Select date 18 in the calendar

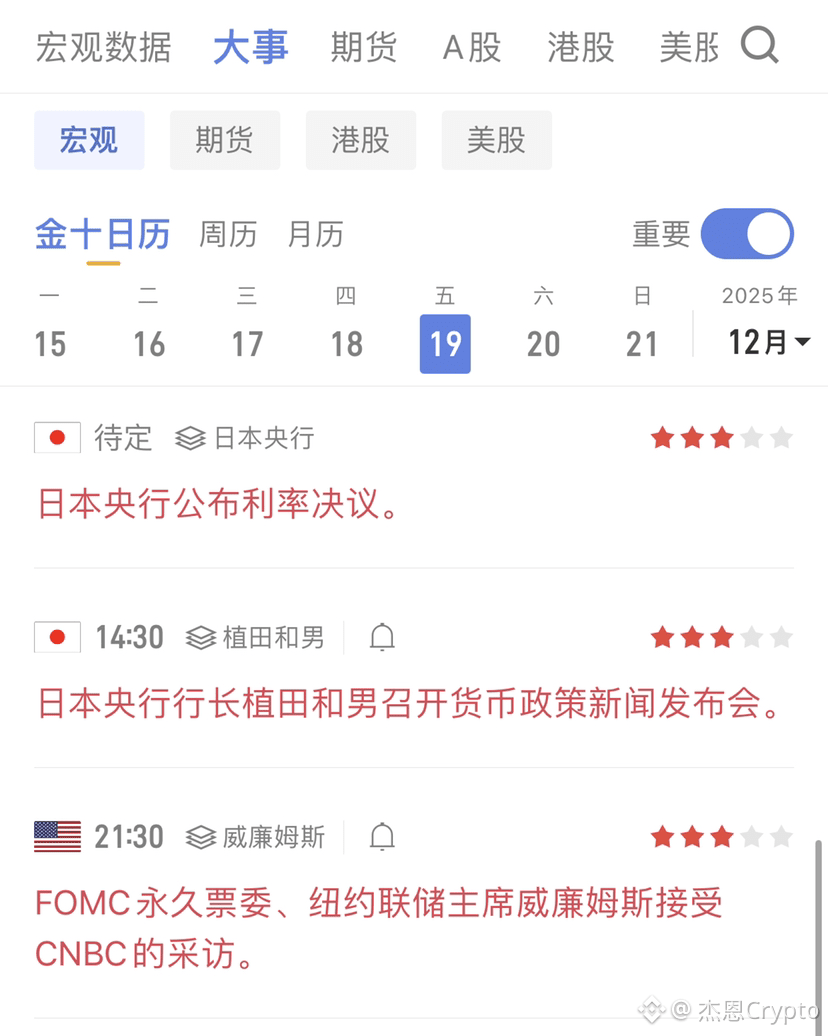(x=346, y=344)
